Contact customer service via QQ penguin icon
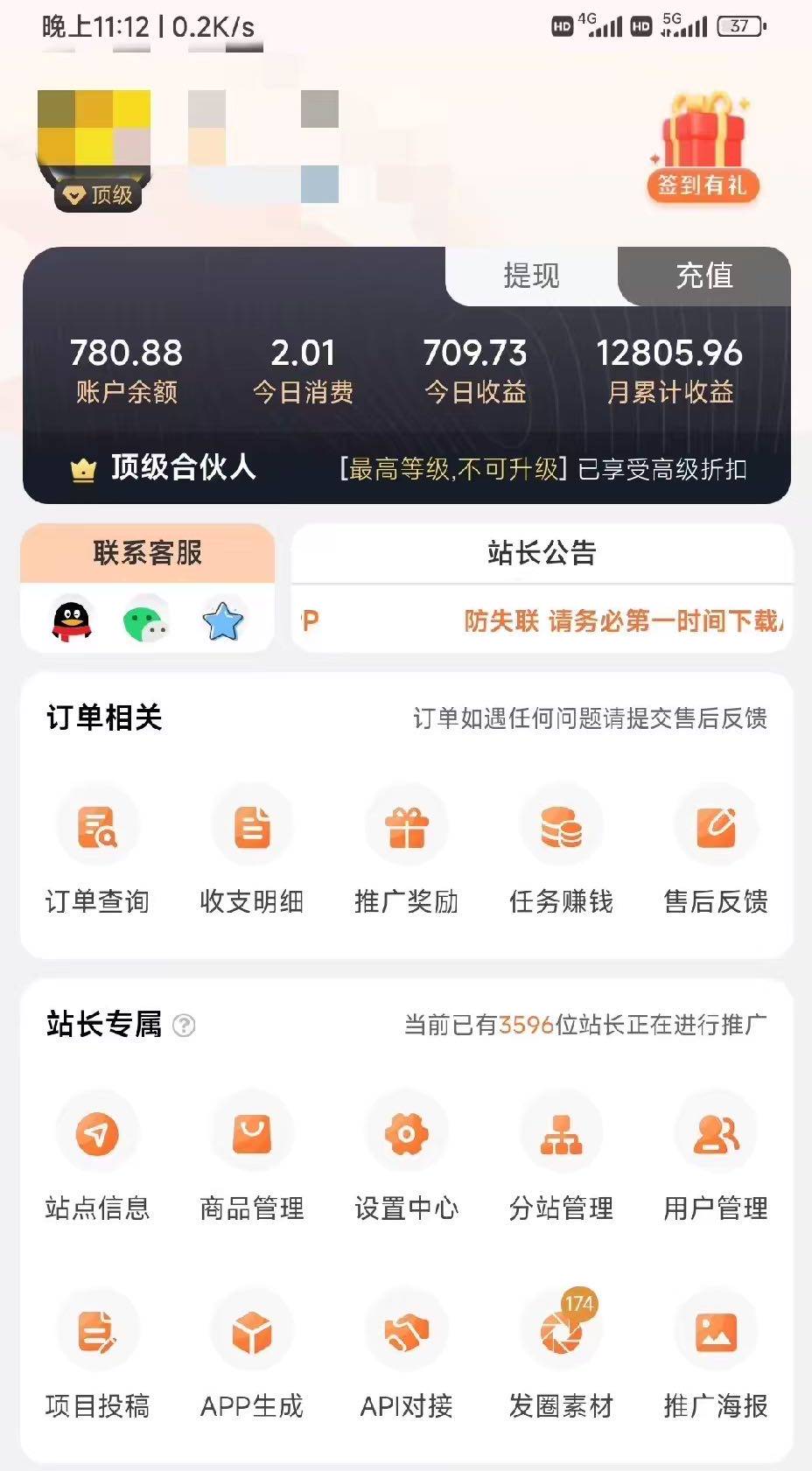The height and width of the screenshot is (1471, 812). (x=72, y=621)
